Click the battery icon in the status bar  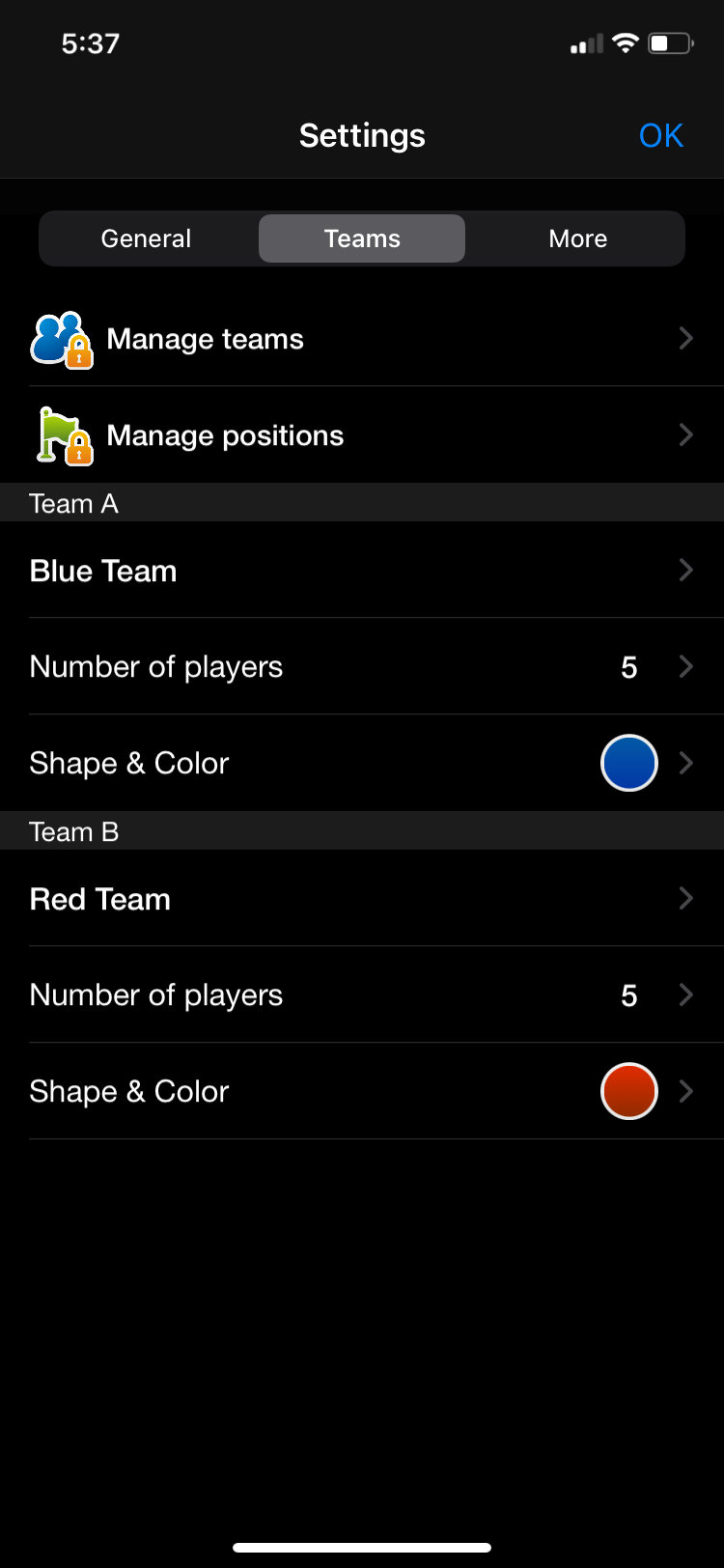[x=669, y=42]
